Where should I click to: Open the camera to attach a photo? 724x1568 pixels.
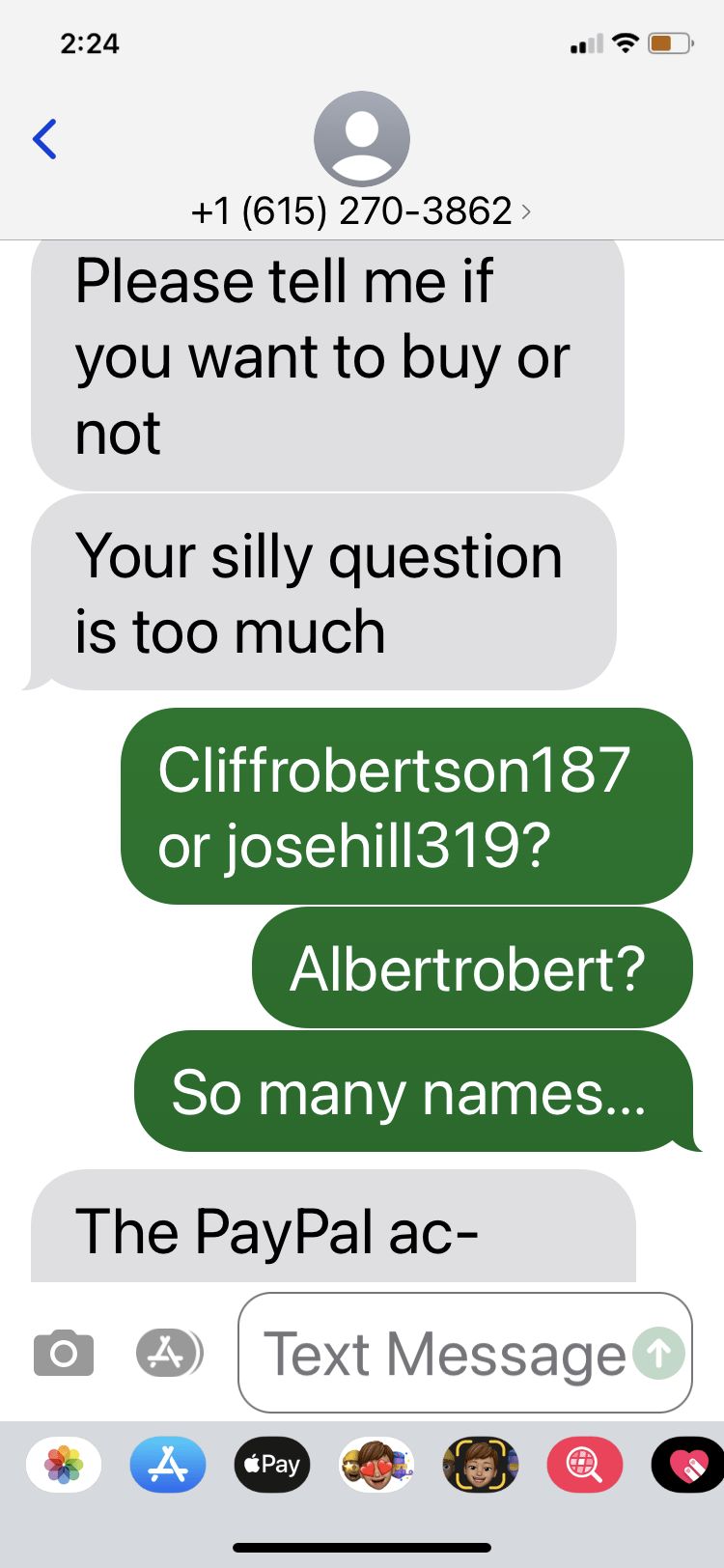point(64,1353)
